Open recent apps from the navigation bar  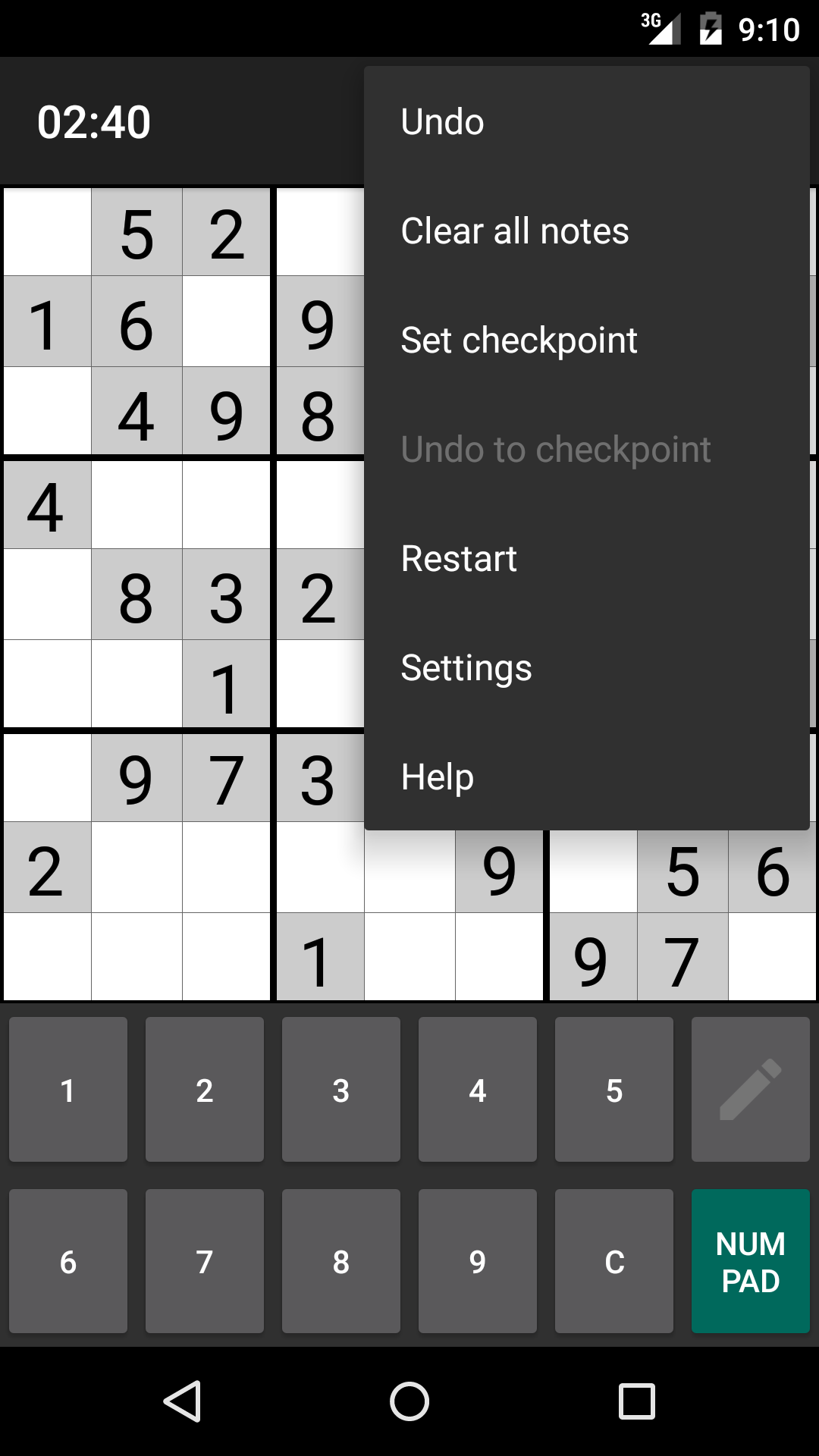click(x=637, y=1401)
